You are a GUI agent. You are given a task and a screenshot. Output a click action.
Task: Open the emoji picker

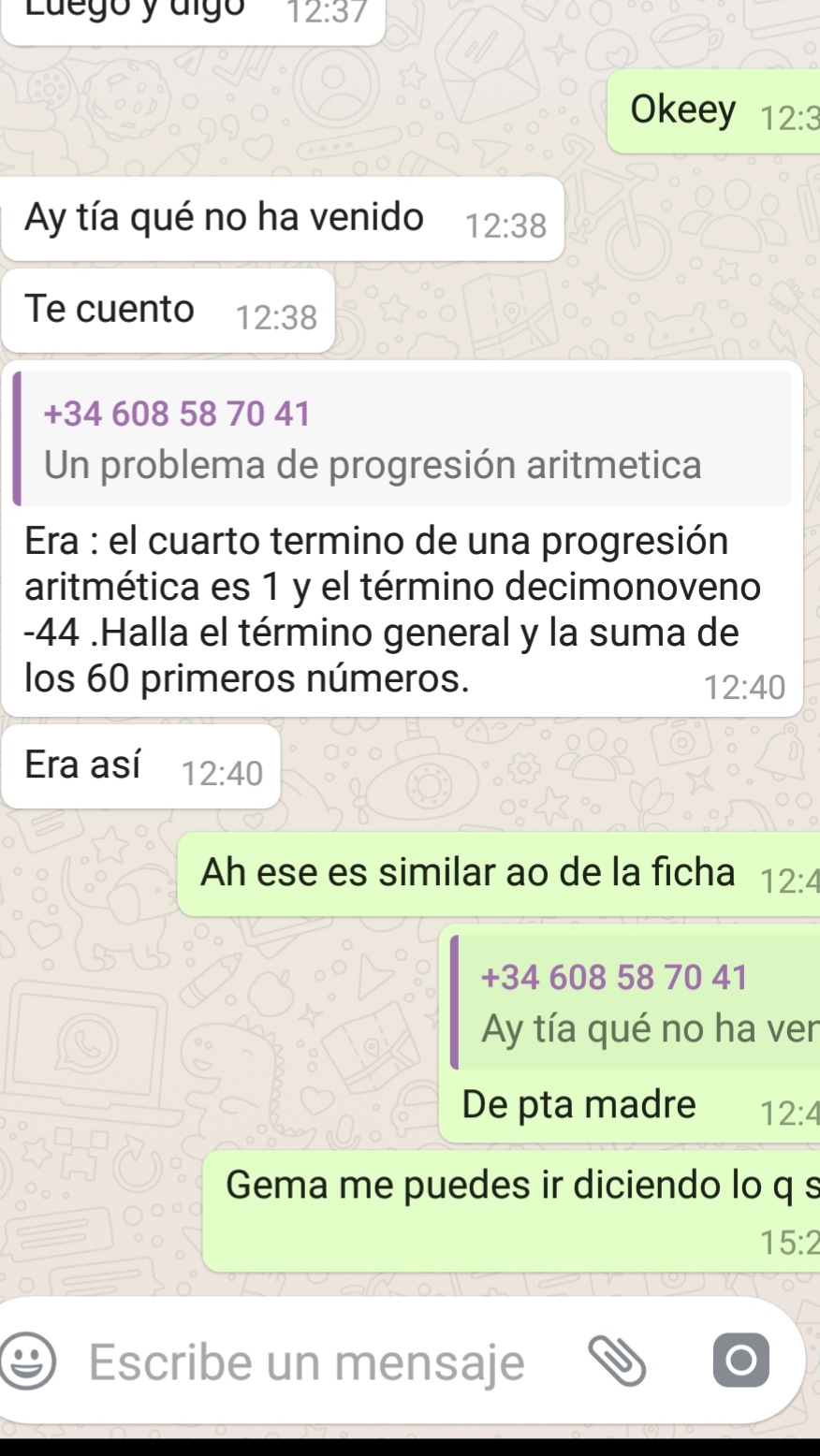(27, 1361)
